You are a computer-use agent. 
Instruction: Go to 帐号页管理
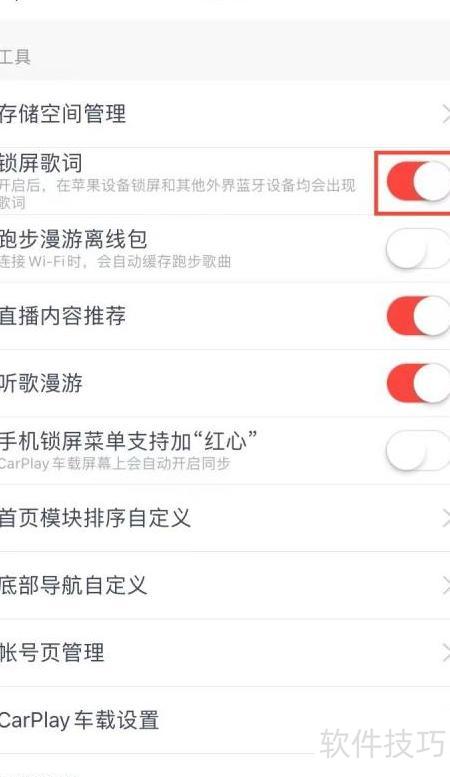tap(225, 653)
